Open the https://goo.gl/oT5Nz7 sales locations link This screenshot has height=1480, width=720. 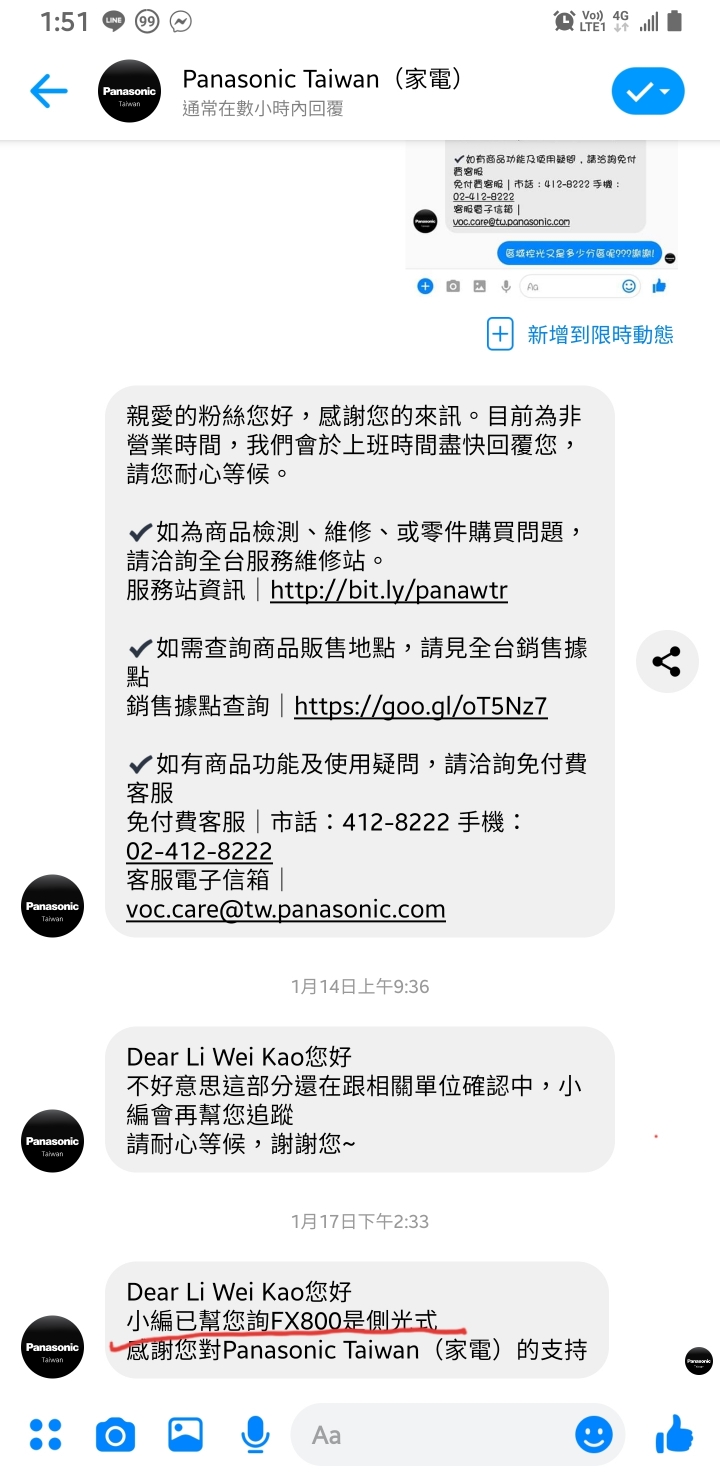pos(421,706)
